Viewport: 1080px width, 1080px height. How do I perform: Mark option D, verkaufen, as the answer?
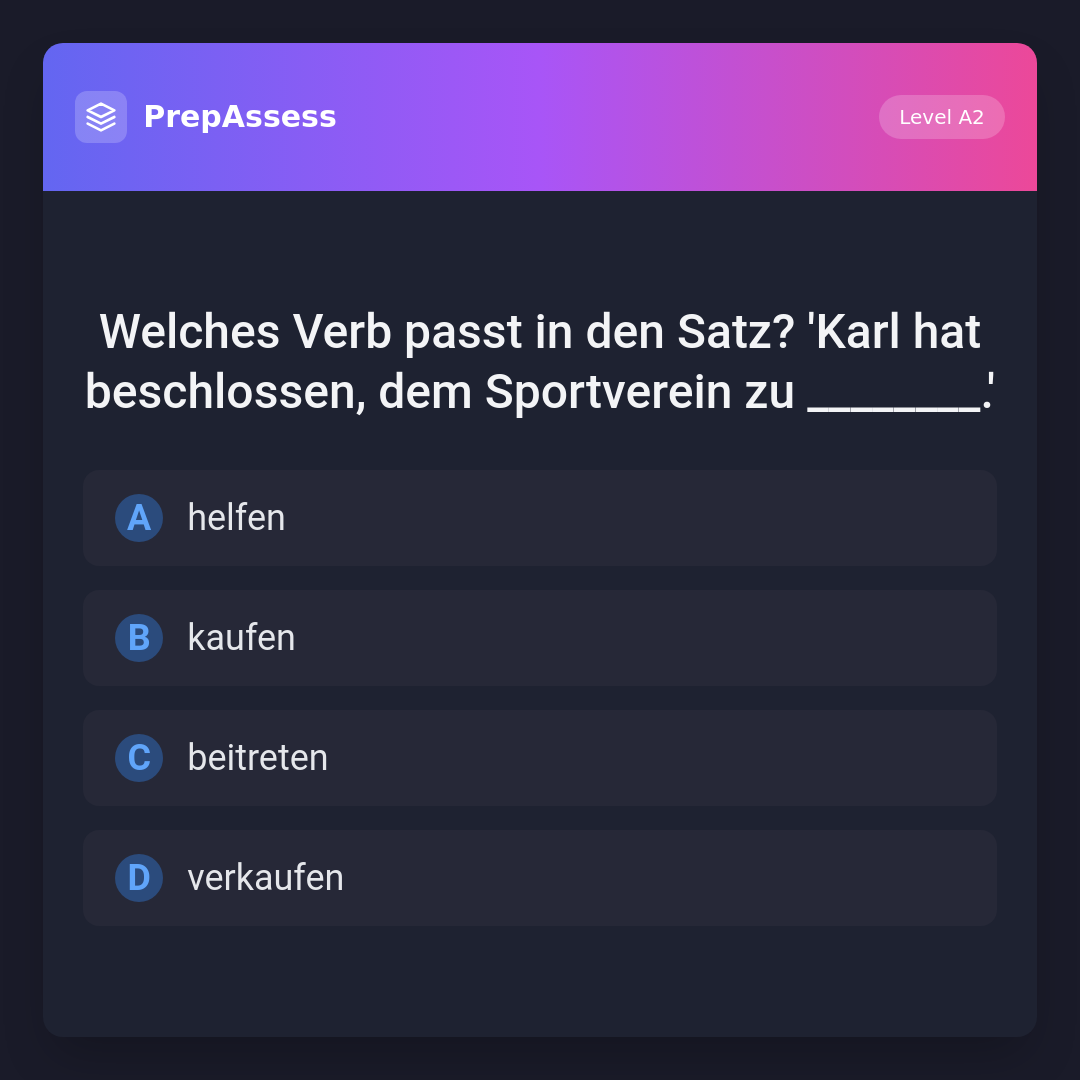click(x=539, y=878)
